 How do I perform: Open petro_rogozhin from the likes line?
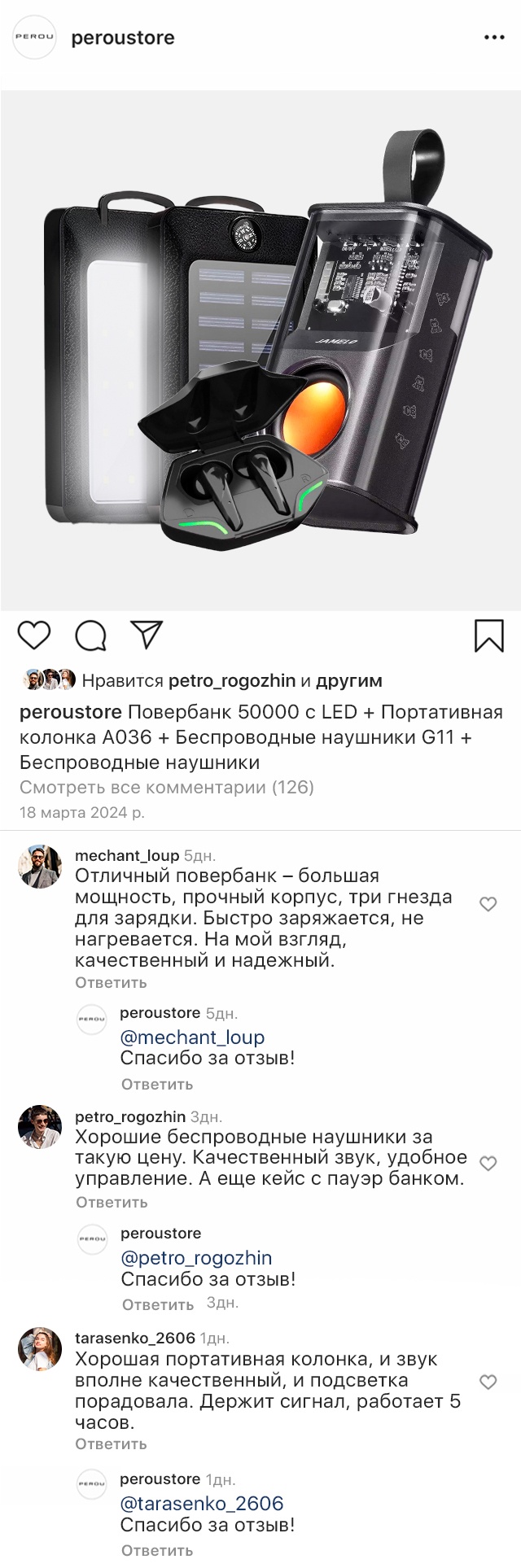pos(231,680)
